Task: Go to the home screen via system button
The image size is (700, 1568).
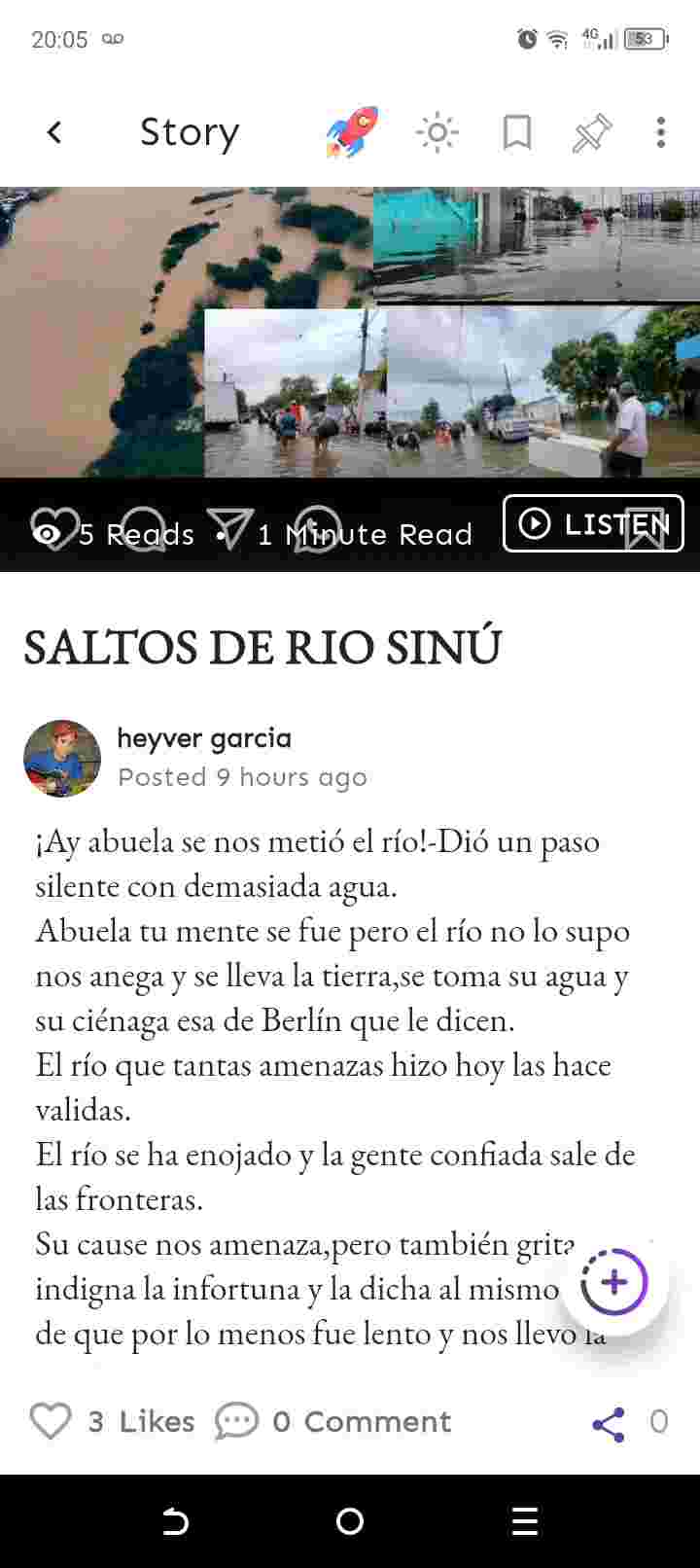Action: coord(350,1521)
